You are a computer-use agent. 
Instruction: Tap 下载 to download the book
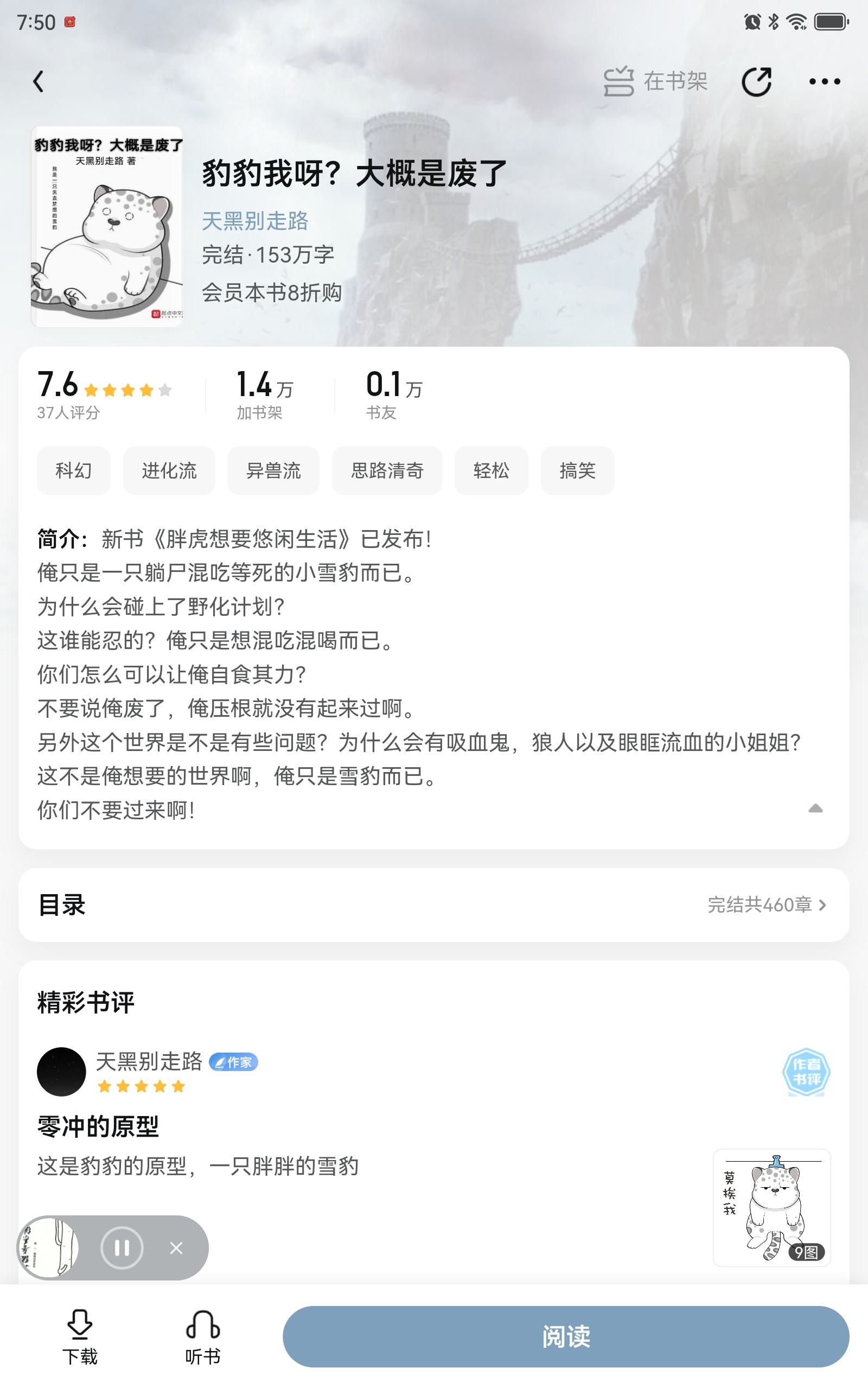[80, 1336]
